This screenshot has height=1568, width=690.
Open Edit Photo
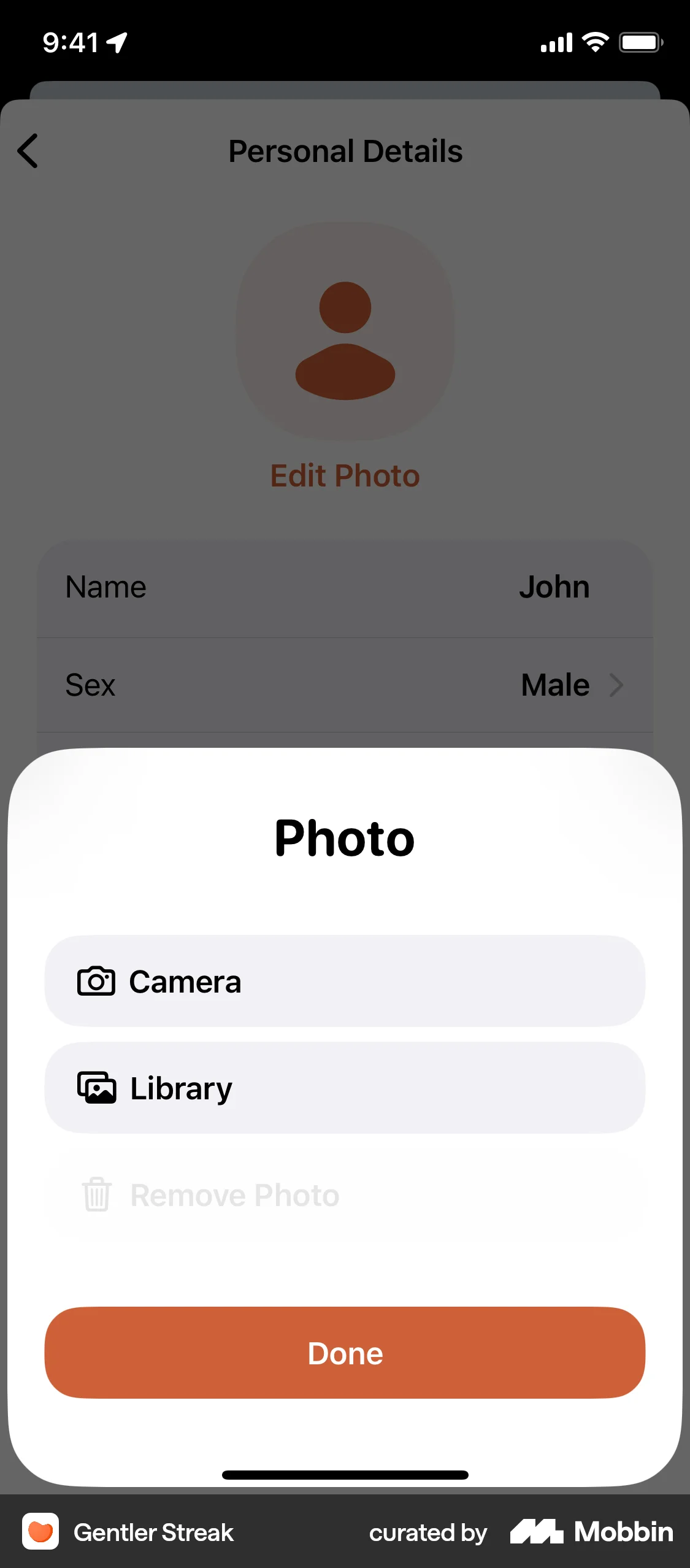(345, 475)
